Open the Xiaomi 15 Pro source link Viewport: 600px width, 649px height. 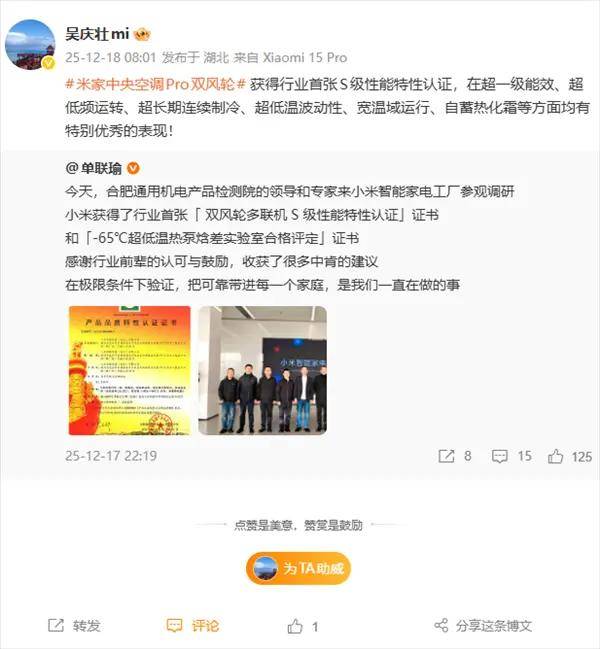click(x=311, y=57)
